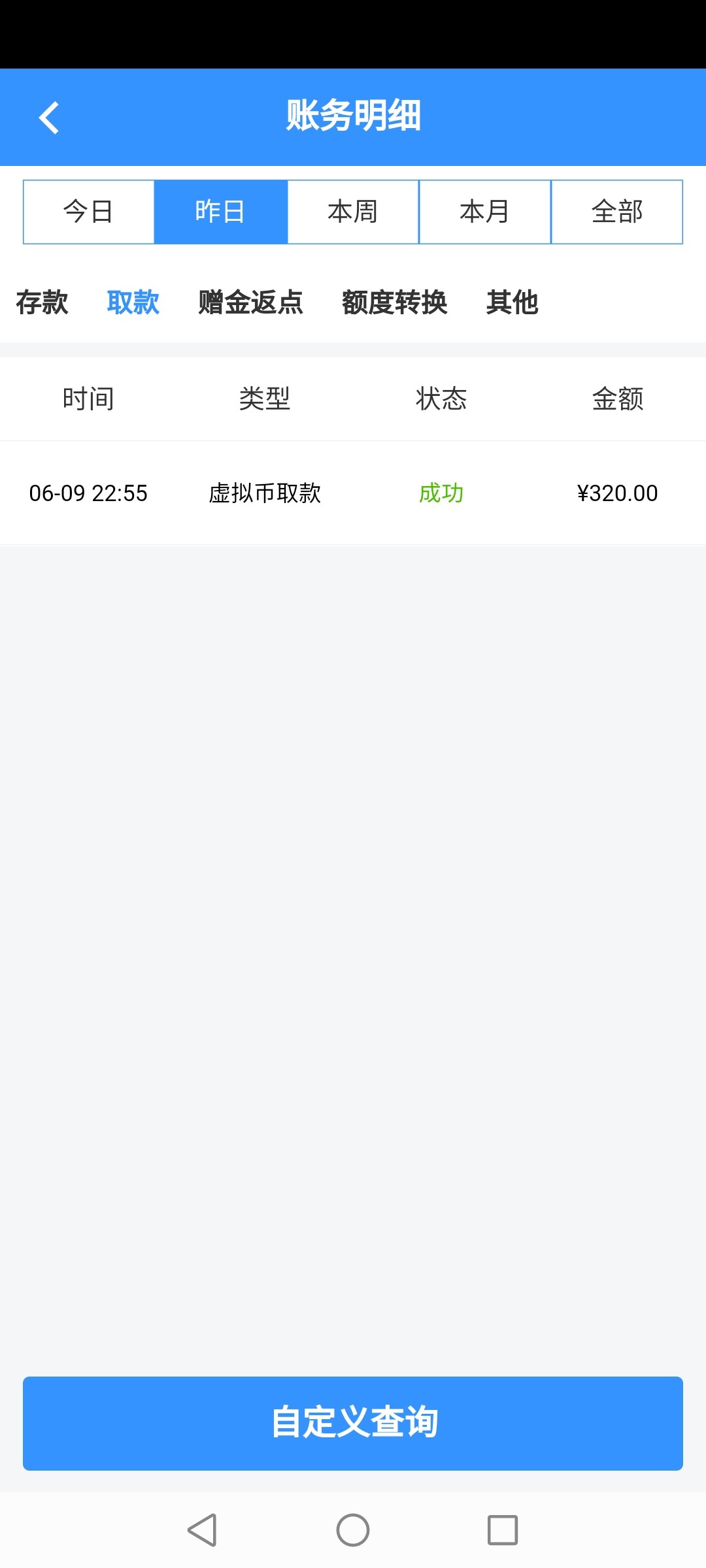Open system recent apps
This screenshot has width=706, height=1568.
503,1530
